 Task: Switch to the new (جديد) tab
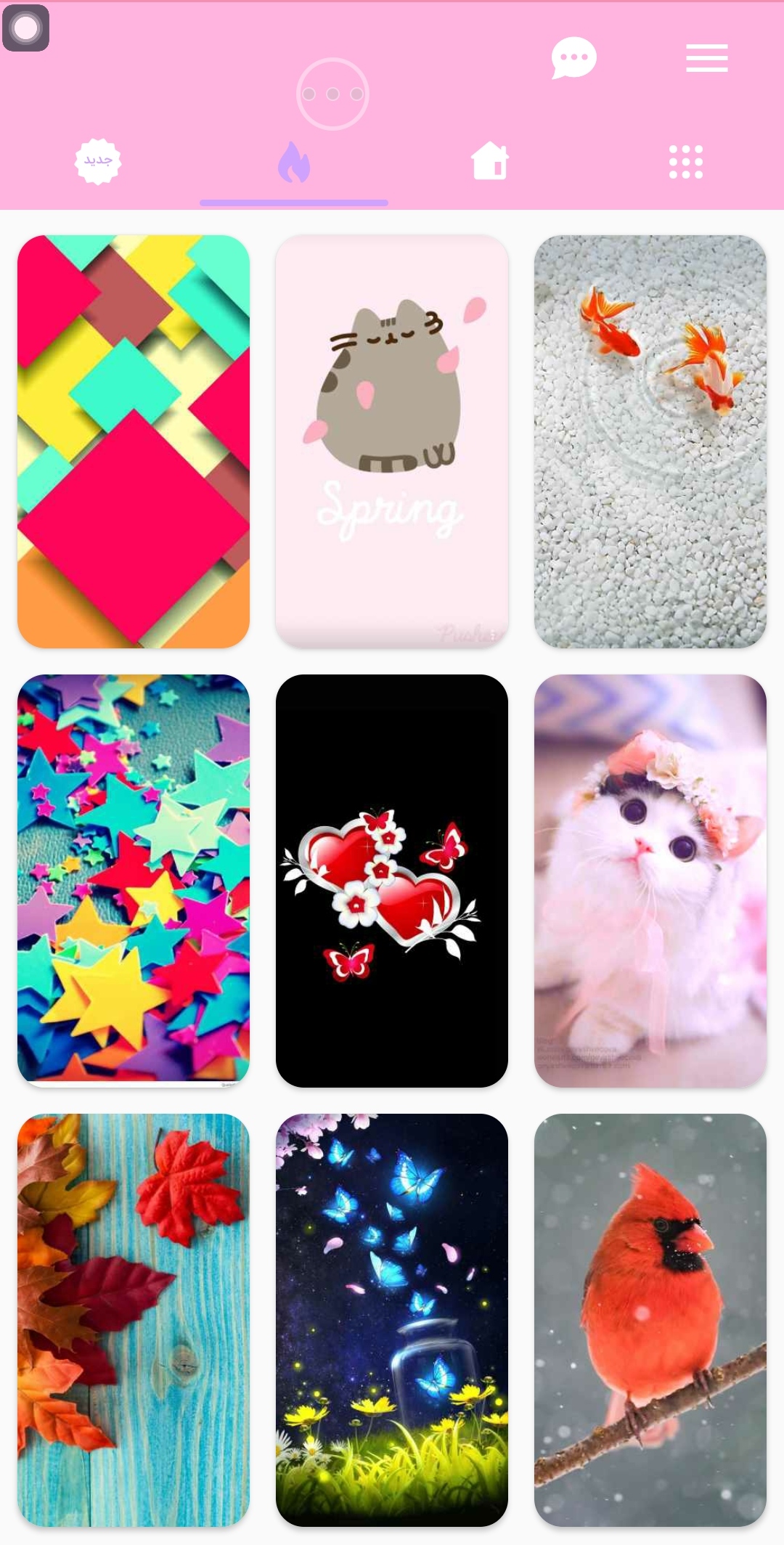(98, 161)
